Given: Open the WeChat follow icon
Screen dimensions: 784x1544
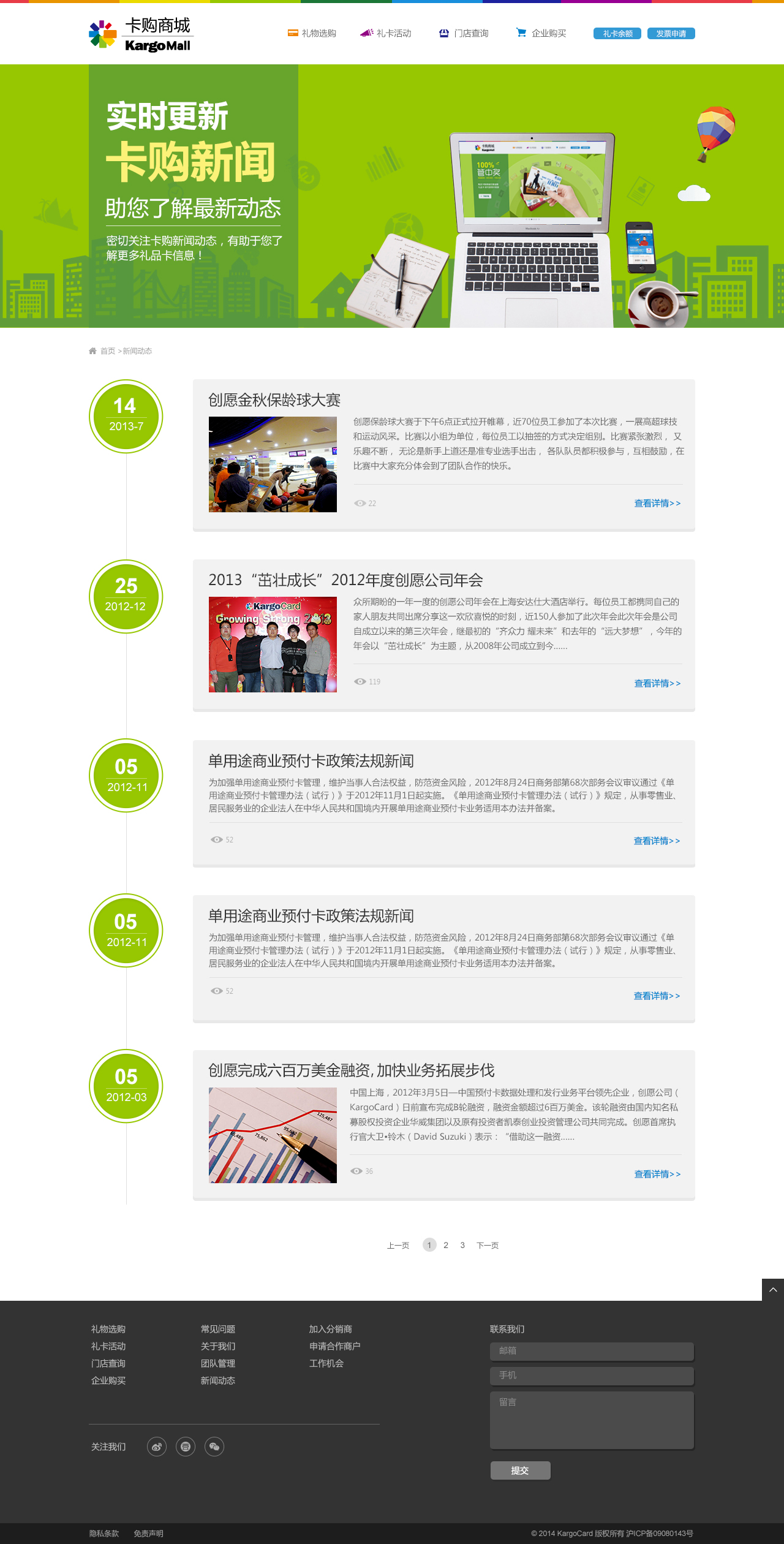Looking at the screenshot, I should click(x=214, y=1447).
